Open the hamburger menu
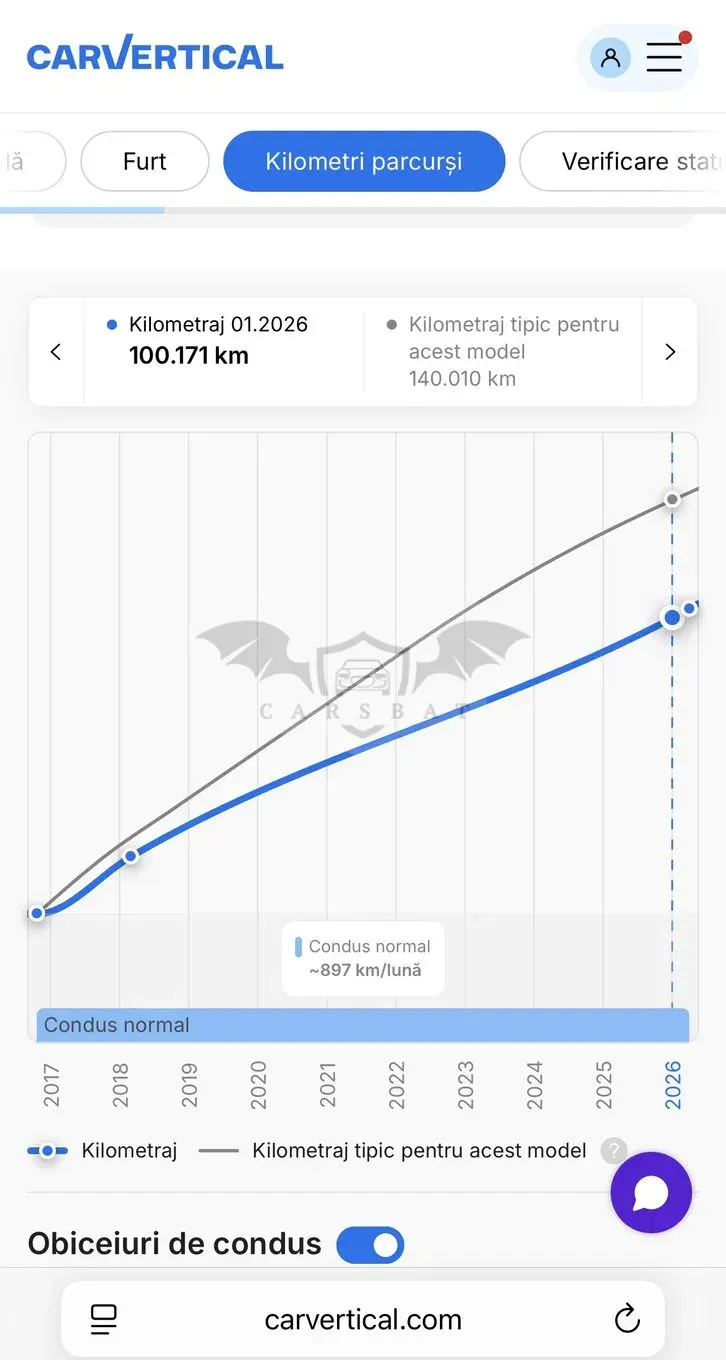This screenshot has width=726, height=1360. click(664, 57)
